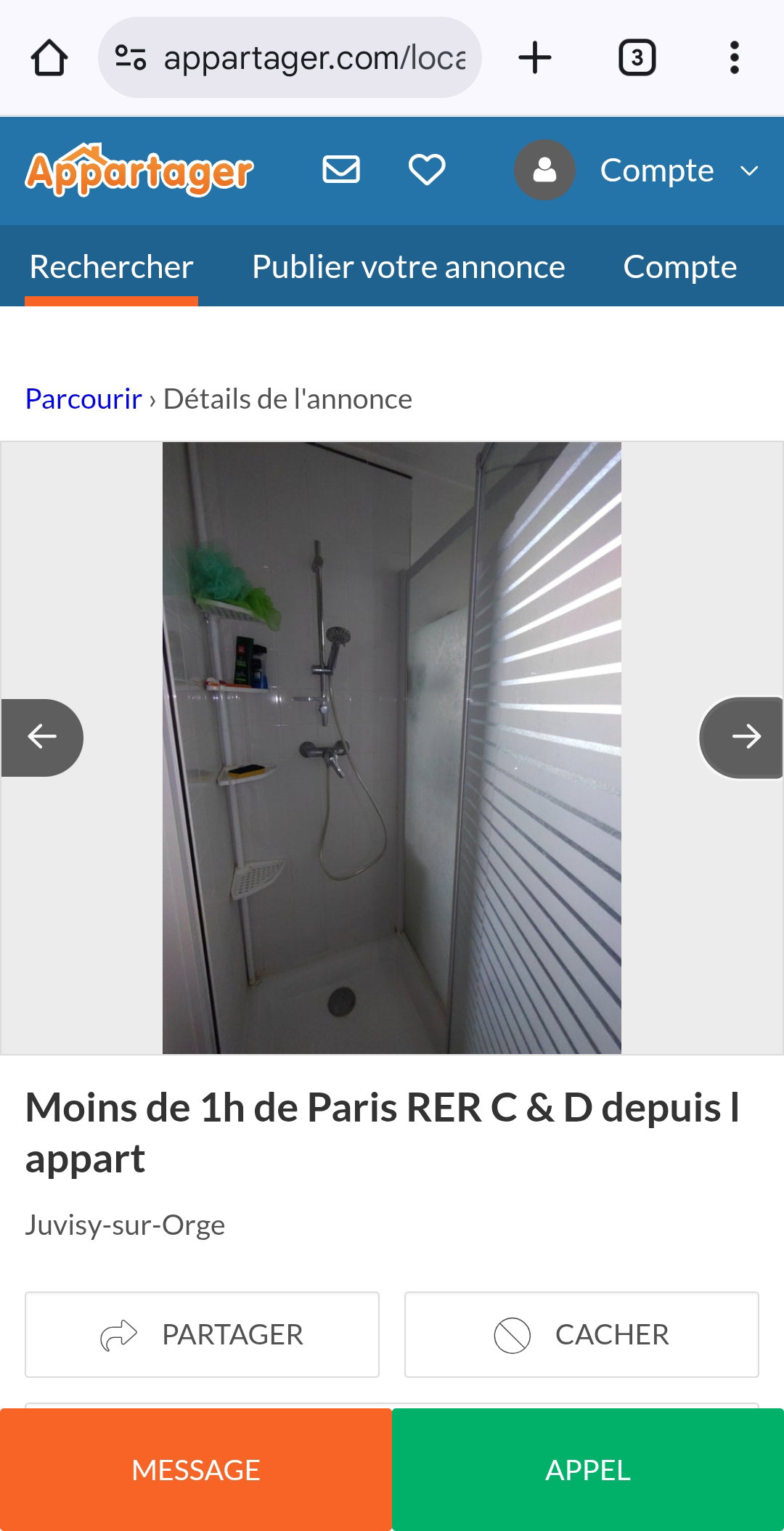784x1531 pixels.
Task: Switch to the Rechercher tab
Action: tap(110, 266)
